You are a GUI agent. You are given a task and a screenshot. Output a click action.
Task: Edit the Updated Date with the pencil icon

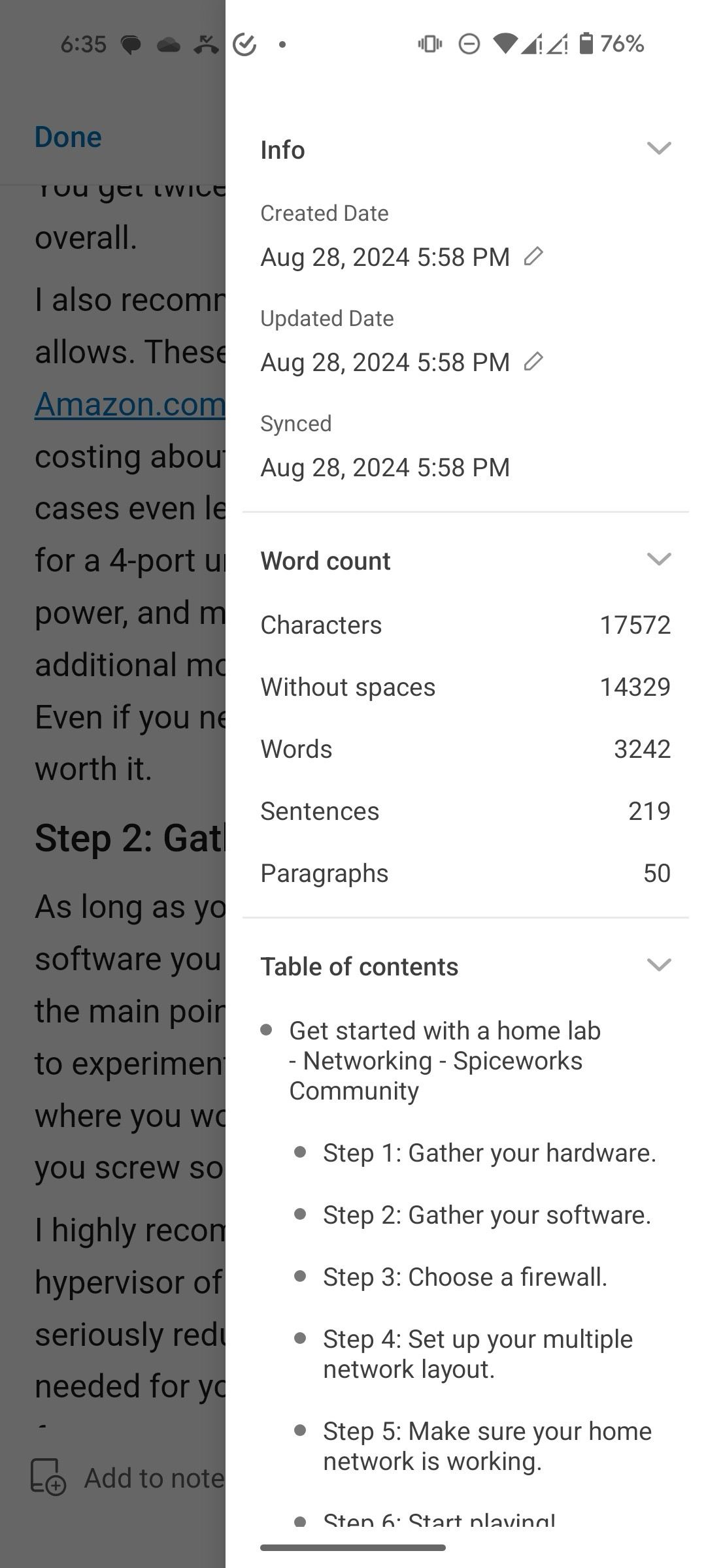click(534, 362)
